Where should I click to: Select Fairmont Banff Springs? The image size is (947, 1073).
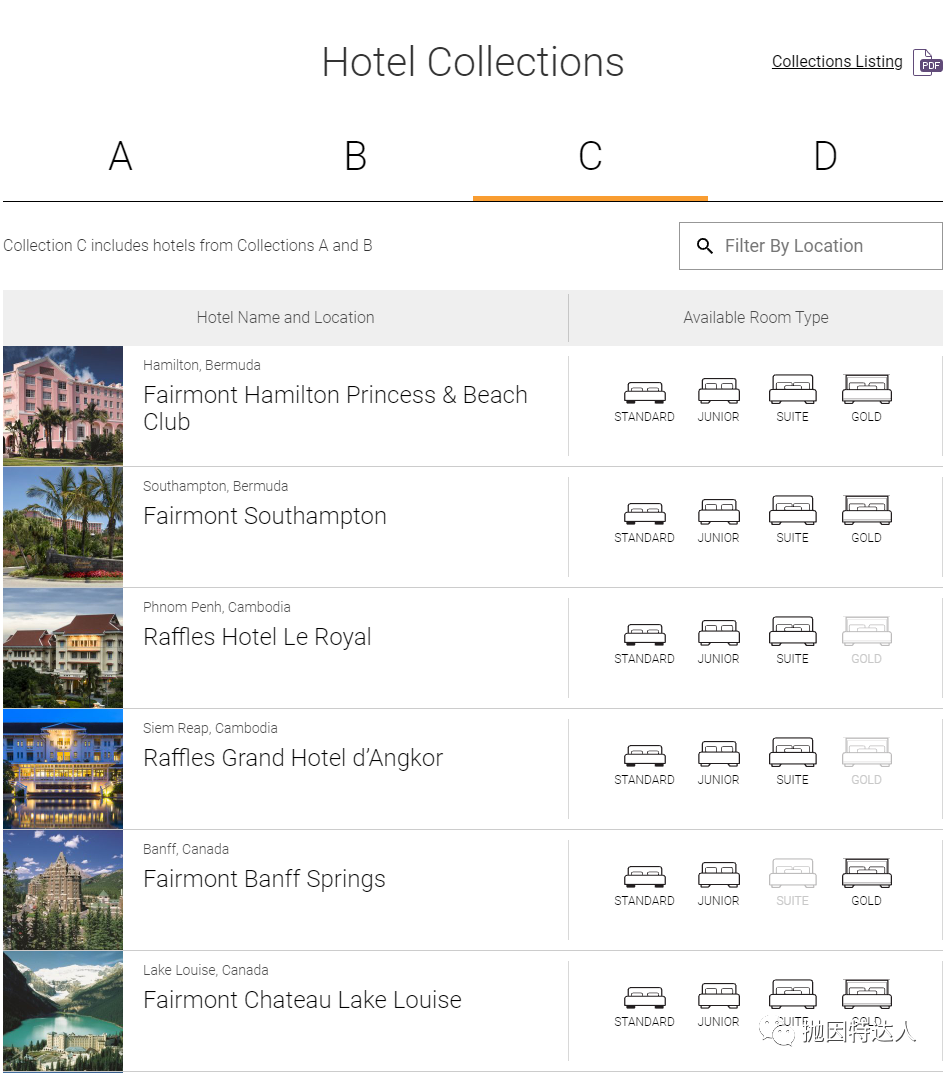[x=264, y=879]
